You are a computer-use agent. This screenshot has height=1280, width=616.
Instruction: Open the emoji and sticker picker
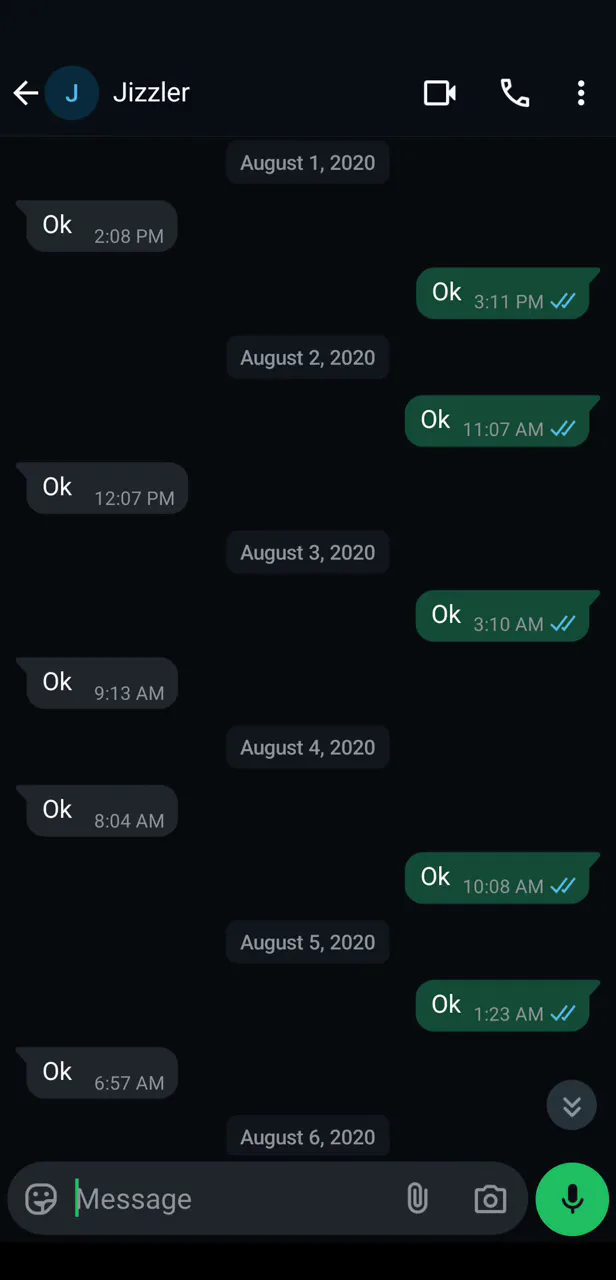(x=41, y=1199)
